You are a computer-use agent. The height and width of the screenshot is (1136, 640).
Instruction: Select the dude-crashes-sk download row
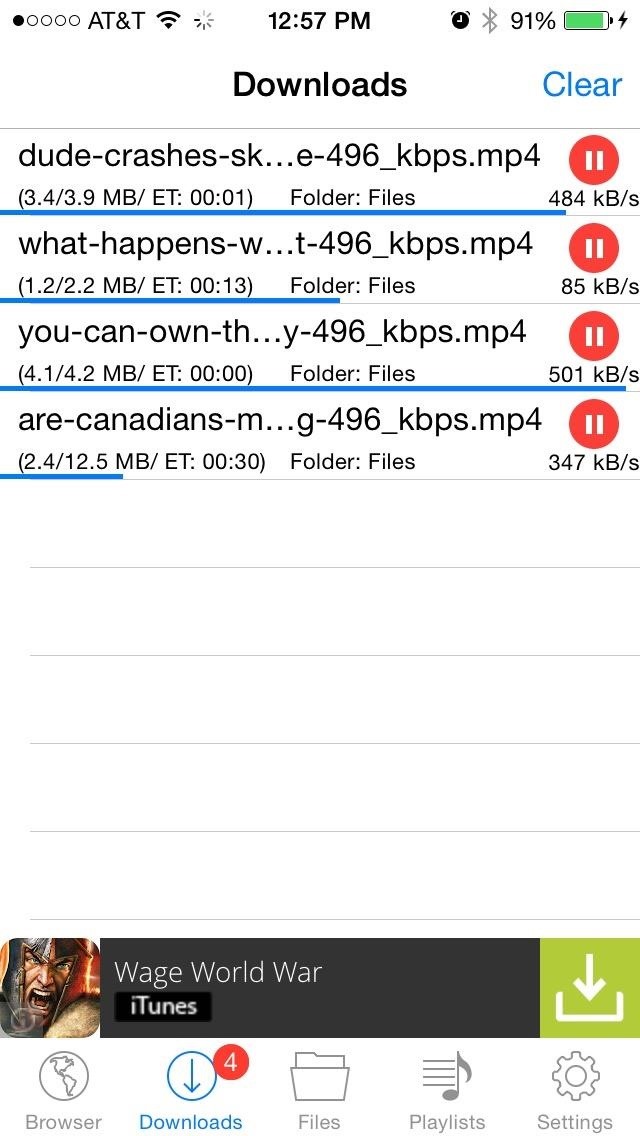click(x=280, y=171)
